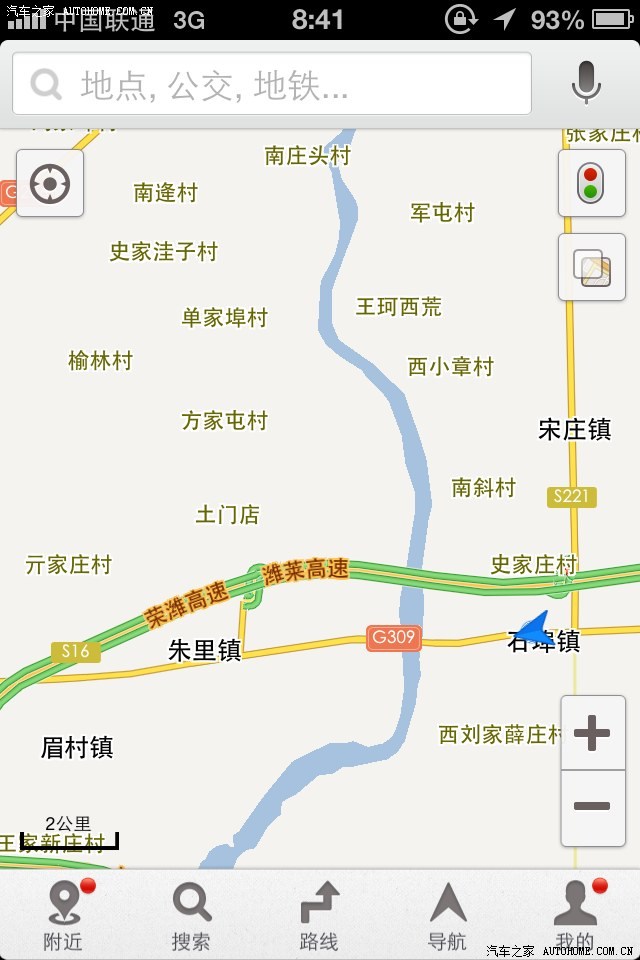This screenshot has width=640, height=960.
Task: Zoom out with the minus button
Action: [592, 807]
